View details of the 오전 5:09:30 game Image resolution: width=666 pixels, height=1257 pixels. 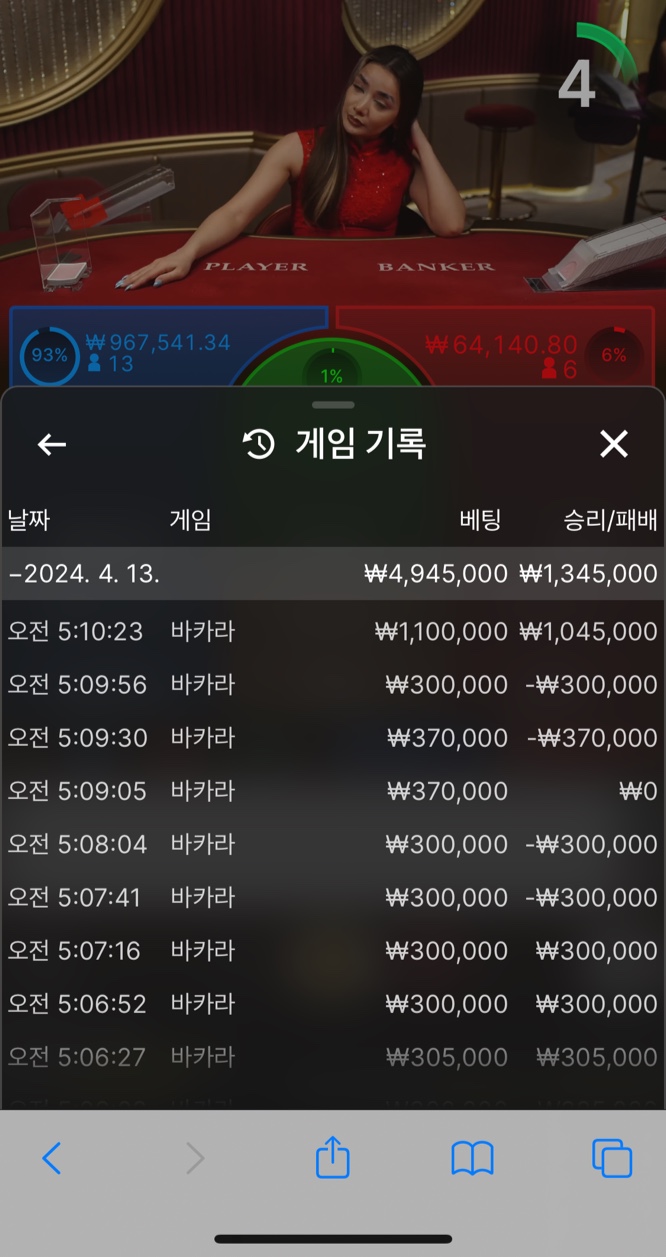[x=333, y=738]
